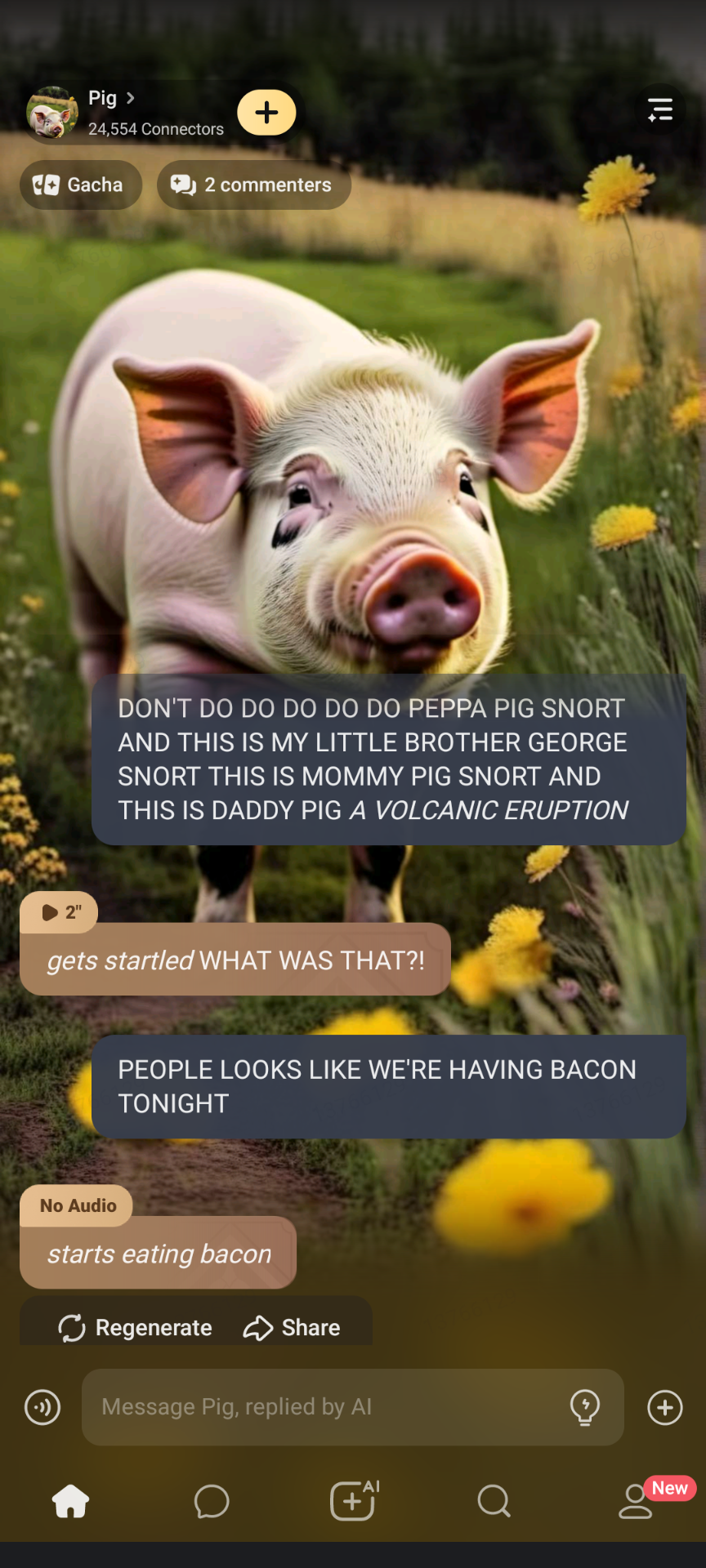The width and height of the screenshot is (706, 1568).
Task: Tap the voice input icon
Action: coord(42,1407)
